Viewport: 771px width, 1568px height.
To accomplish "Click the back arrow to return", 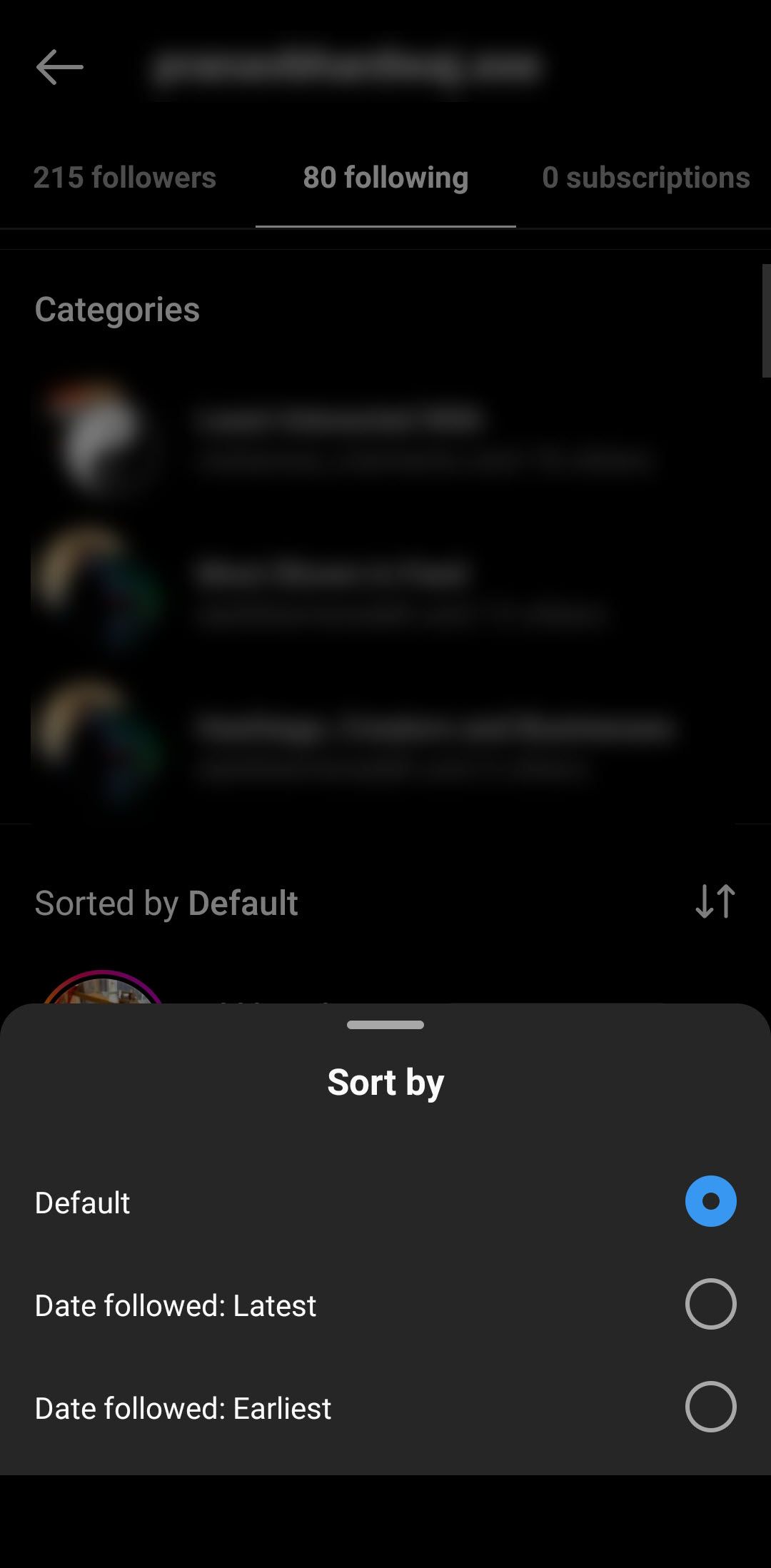I will click(60, 68).
